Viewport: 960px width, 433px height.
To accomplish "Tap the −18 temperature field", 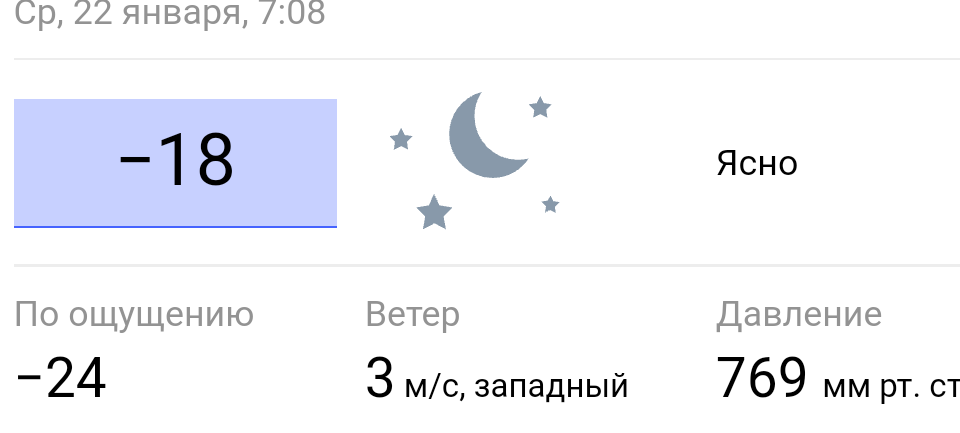I will click(176, 162).
